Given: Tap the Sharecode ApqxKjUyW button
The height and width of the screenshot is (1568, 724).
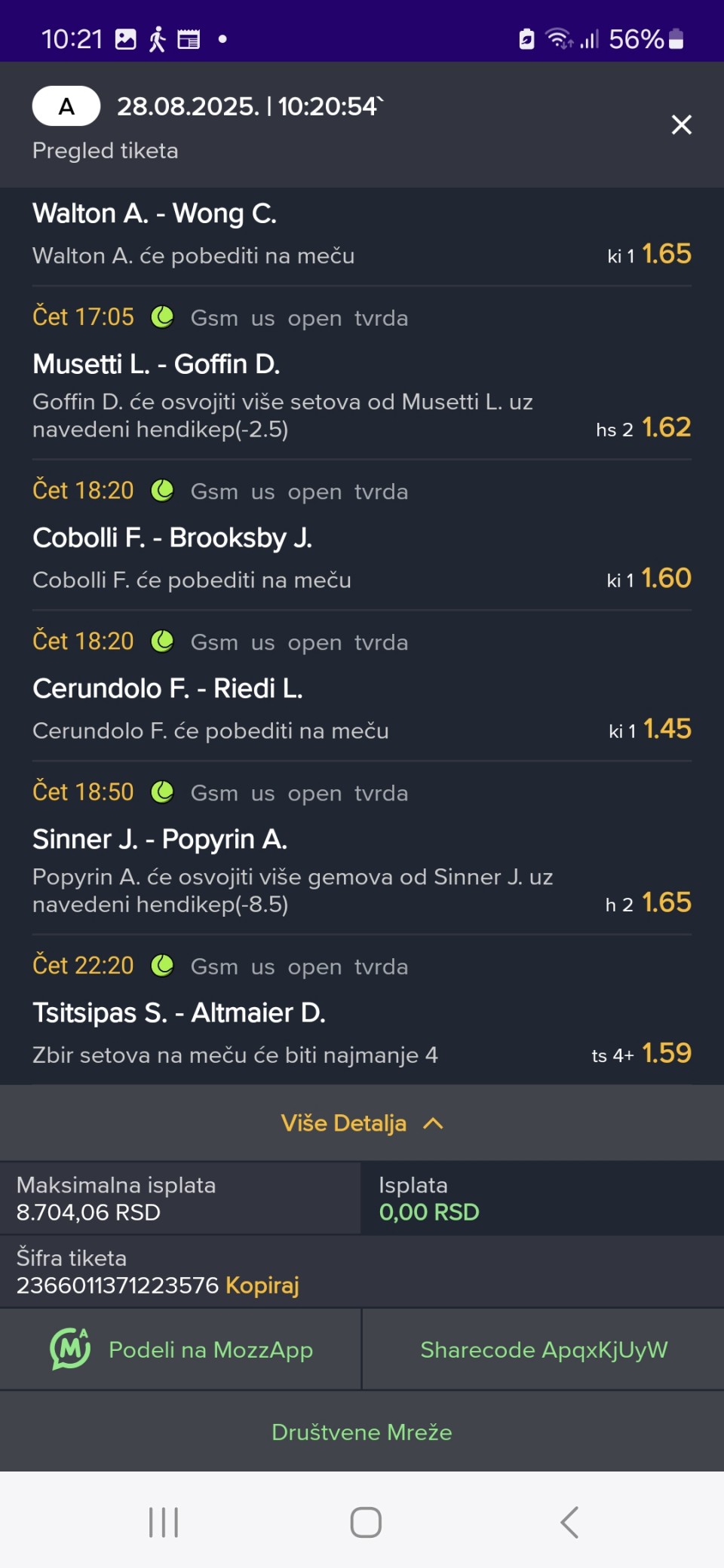Looking at the screenshot, I should click(544, 1349).
